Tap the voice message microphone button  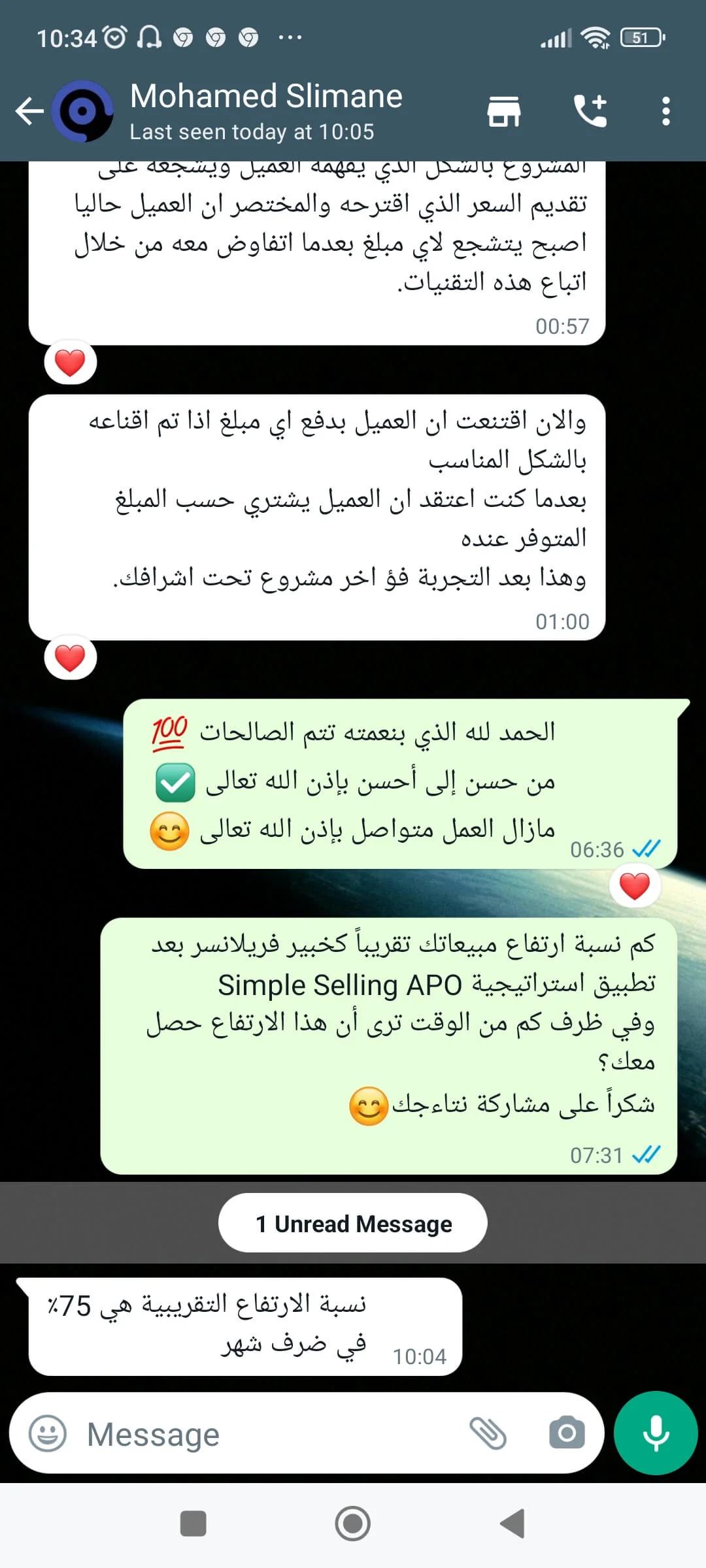(x=656, y=1433)
